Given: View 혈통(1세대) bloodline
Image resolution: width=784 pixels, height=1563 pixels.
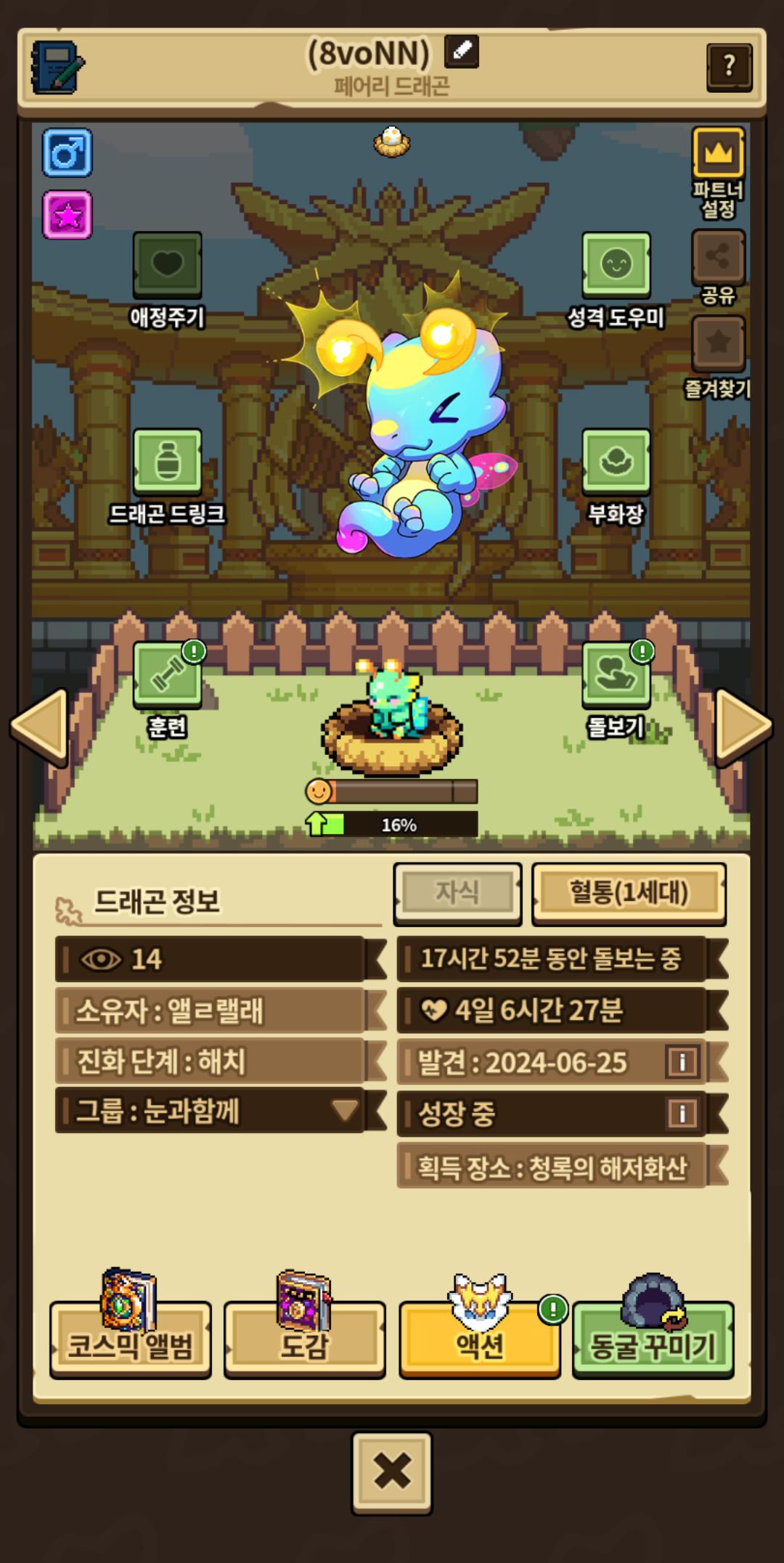Looking at the screenshot, I should point(629,893).
